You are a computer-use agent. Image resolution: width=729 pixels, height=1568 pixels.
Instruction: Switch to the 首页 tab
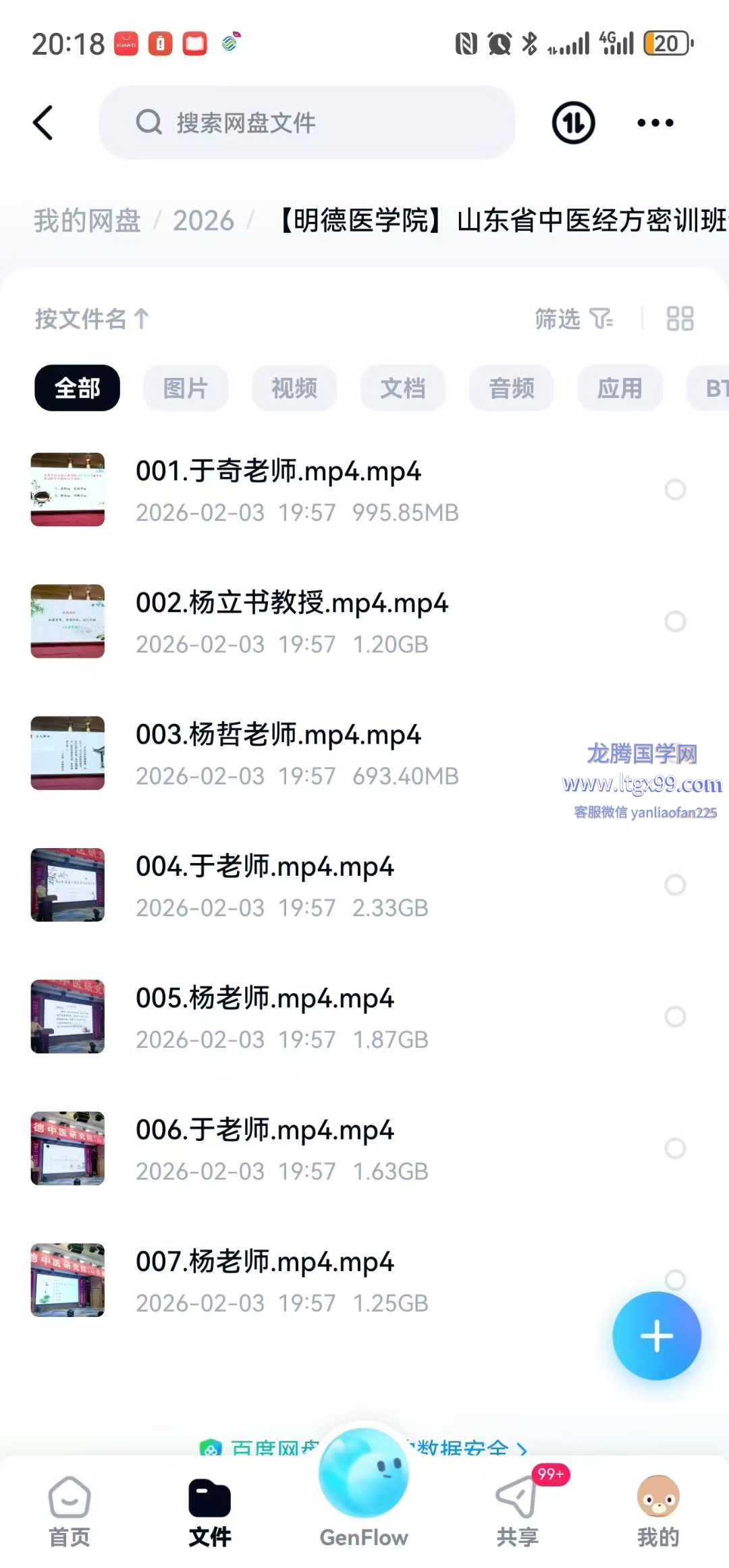(70, 1511)
